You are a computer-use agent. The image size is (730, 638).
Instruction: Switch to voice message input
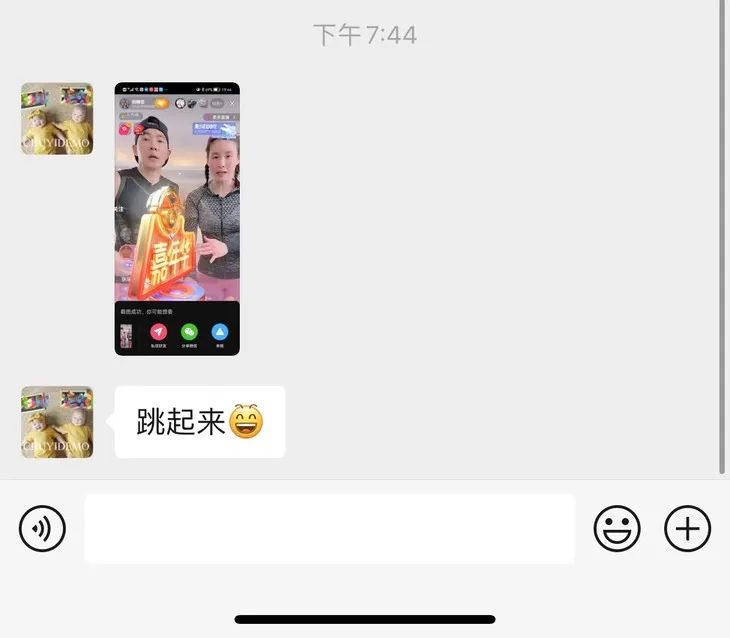[x=42, y=529]
